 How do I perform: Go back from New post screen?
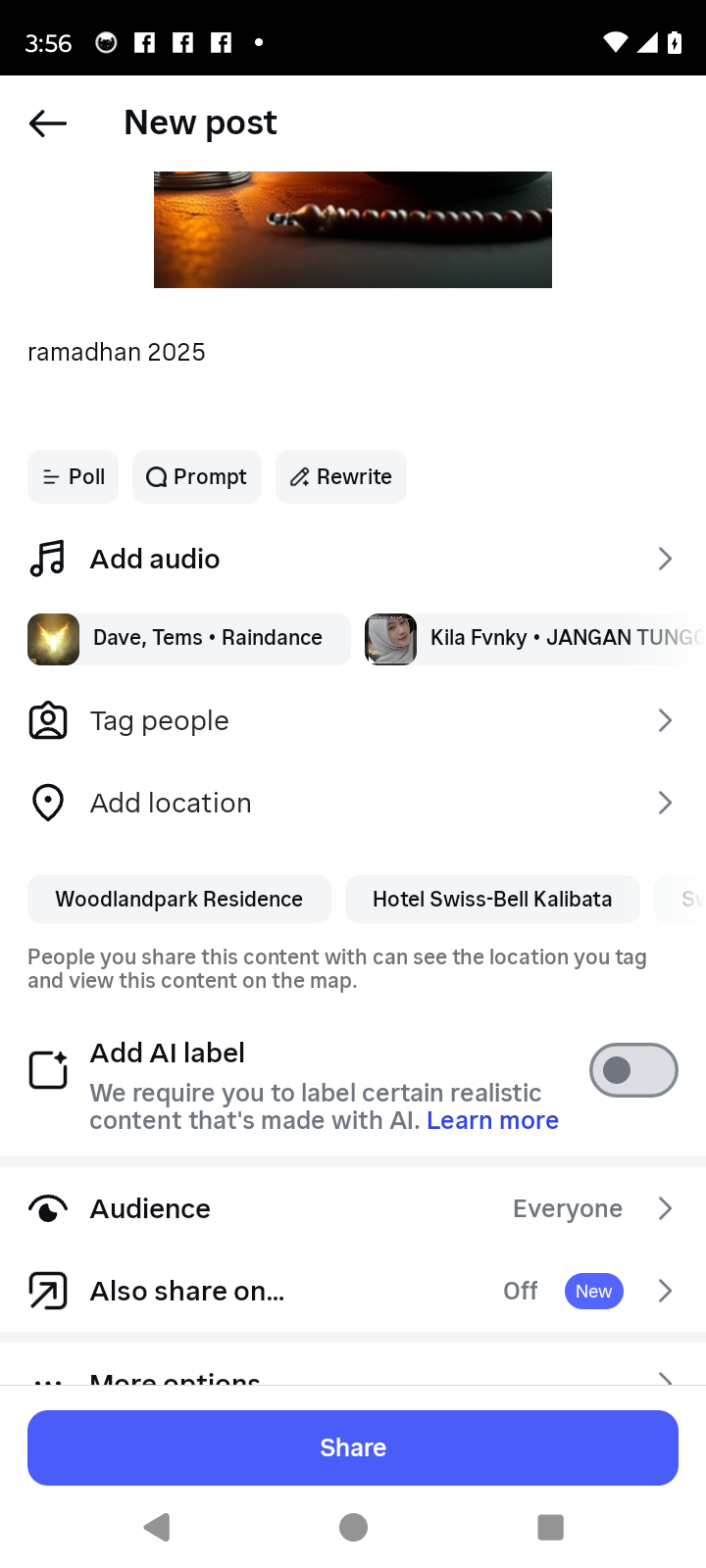[x=48, y=123]
